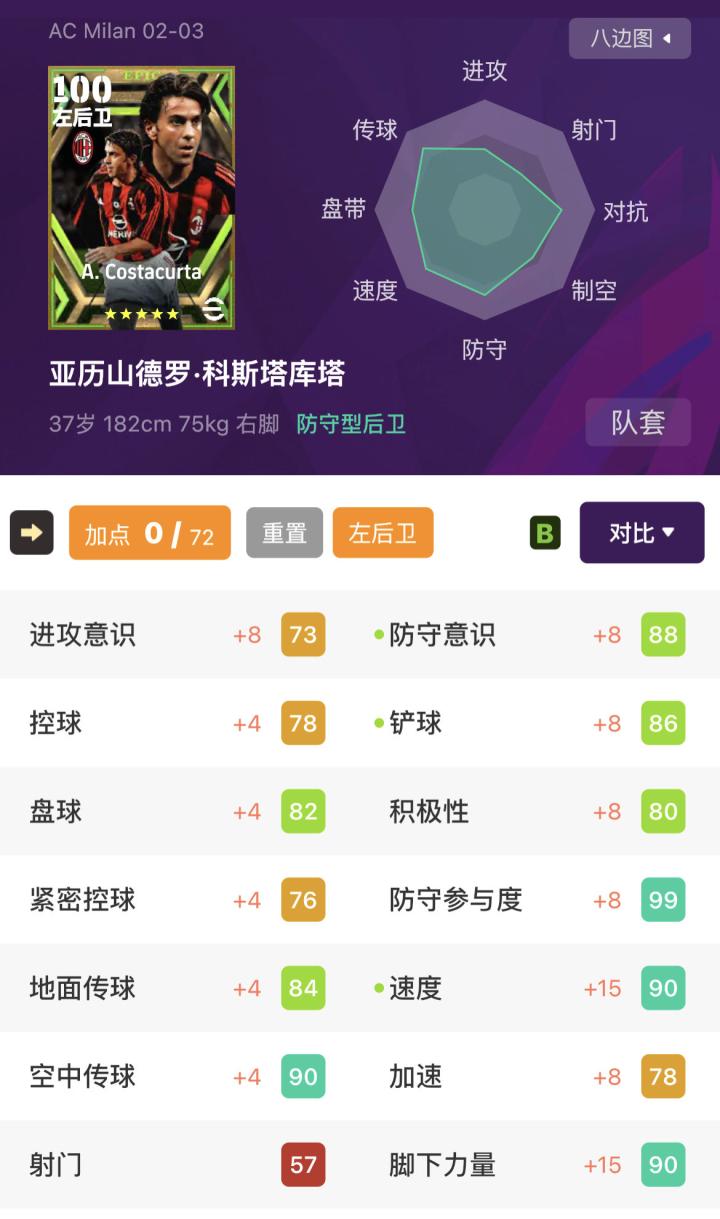Open the A. Costacurta player card

coord(141,198)
